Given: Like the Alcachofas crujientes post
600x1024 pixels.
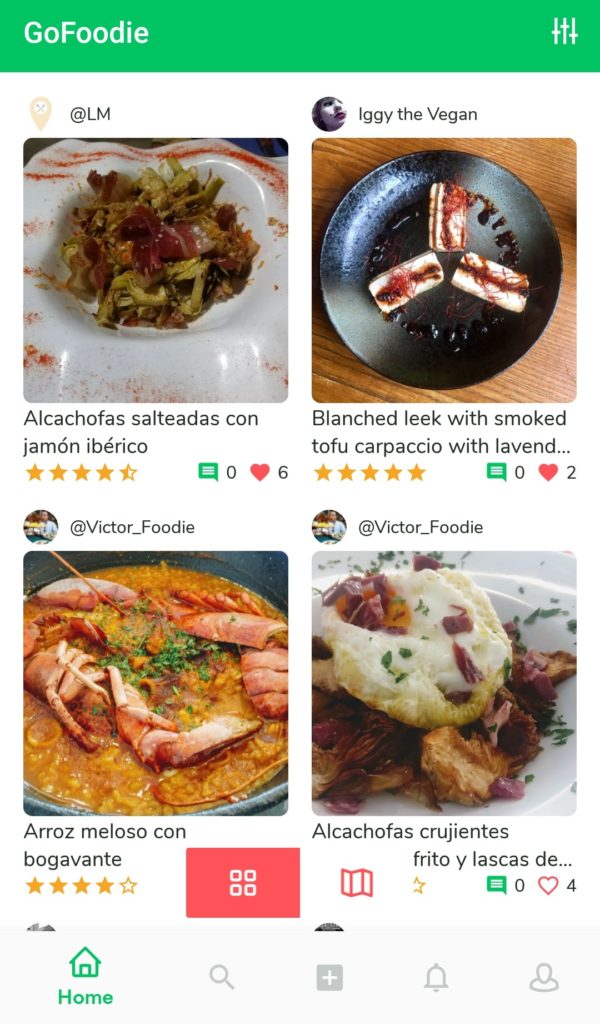Looking at the screenshot, I should tap(548, 885).
